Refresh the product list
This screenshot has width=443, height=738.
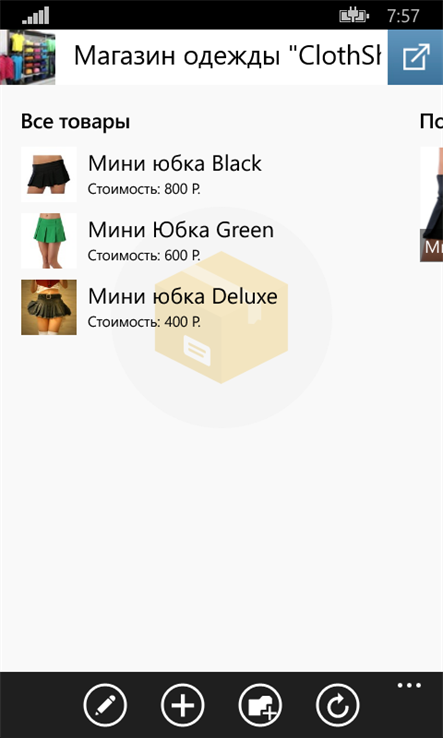(338, 705)
